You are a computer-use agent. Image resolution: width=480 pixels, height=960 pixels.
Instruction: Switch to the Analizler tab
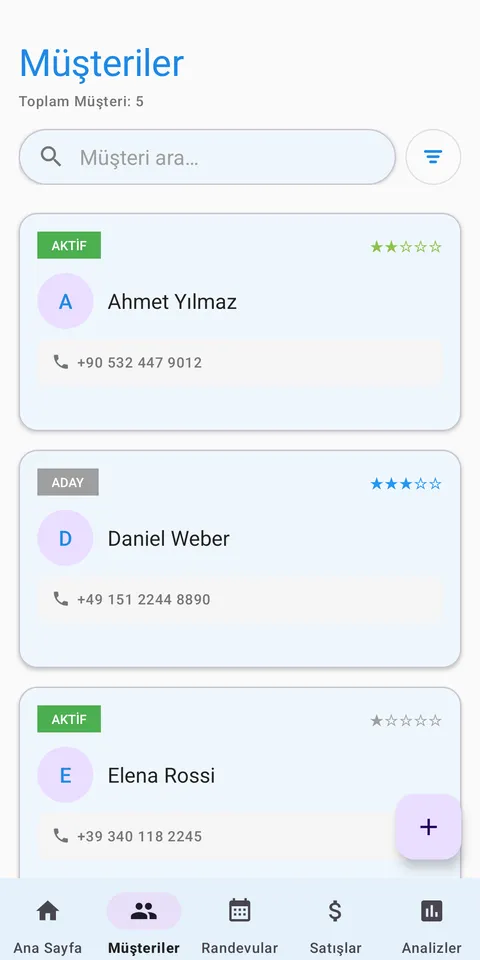click(x=432, y=924)
